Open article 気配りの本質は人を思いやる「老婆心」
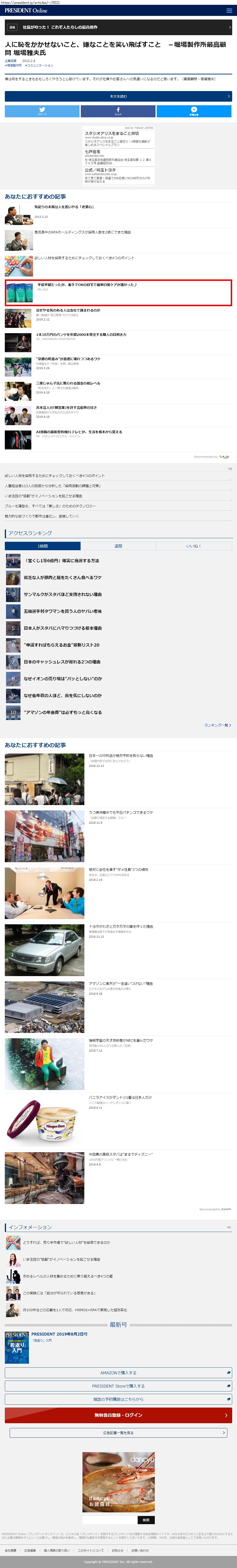The image size is (237, 1568). pos(64,207)
